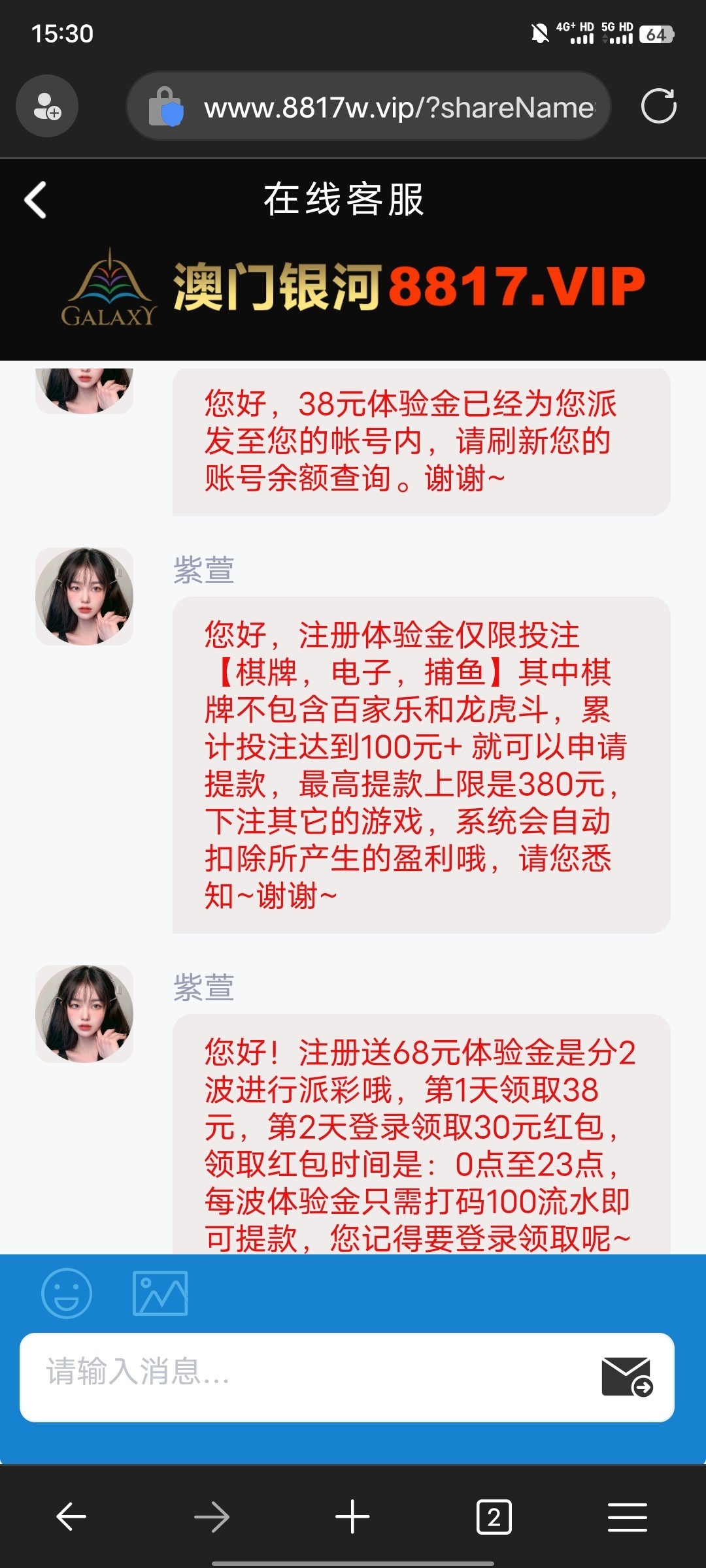Navigate back with the browser back arrow
Image resolution: width=706 pixels, height=1568 pixels.
pyautogui.click(x=71, y=1516)
